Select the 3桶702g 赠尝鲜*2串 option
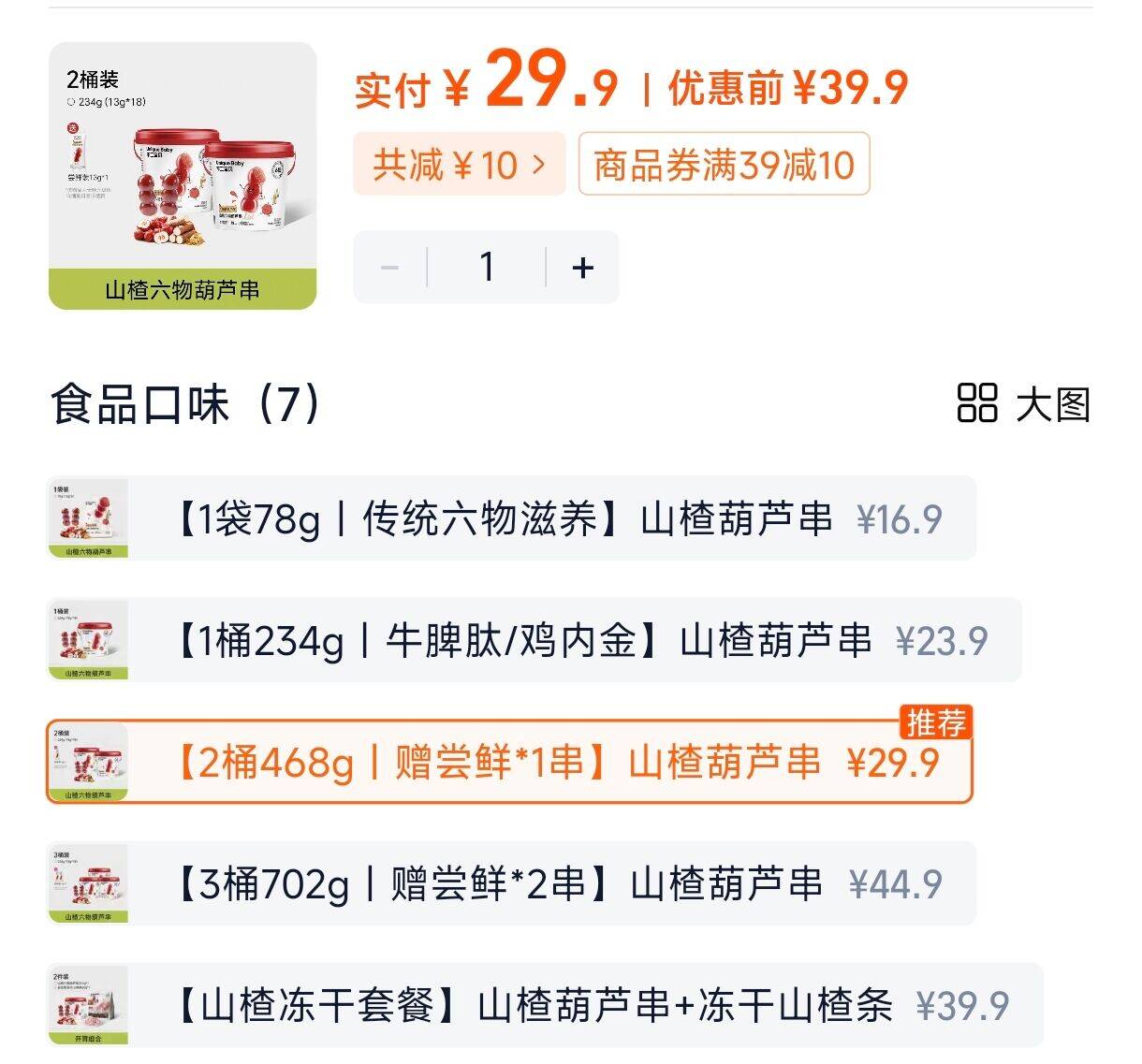Screen dimensions: 1142x1064 [511, 883]
